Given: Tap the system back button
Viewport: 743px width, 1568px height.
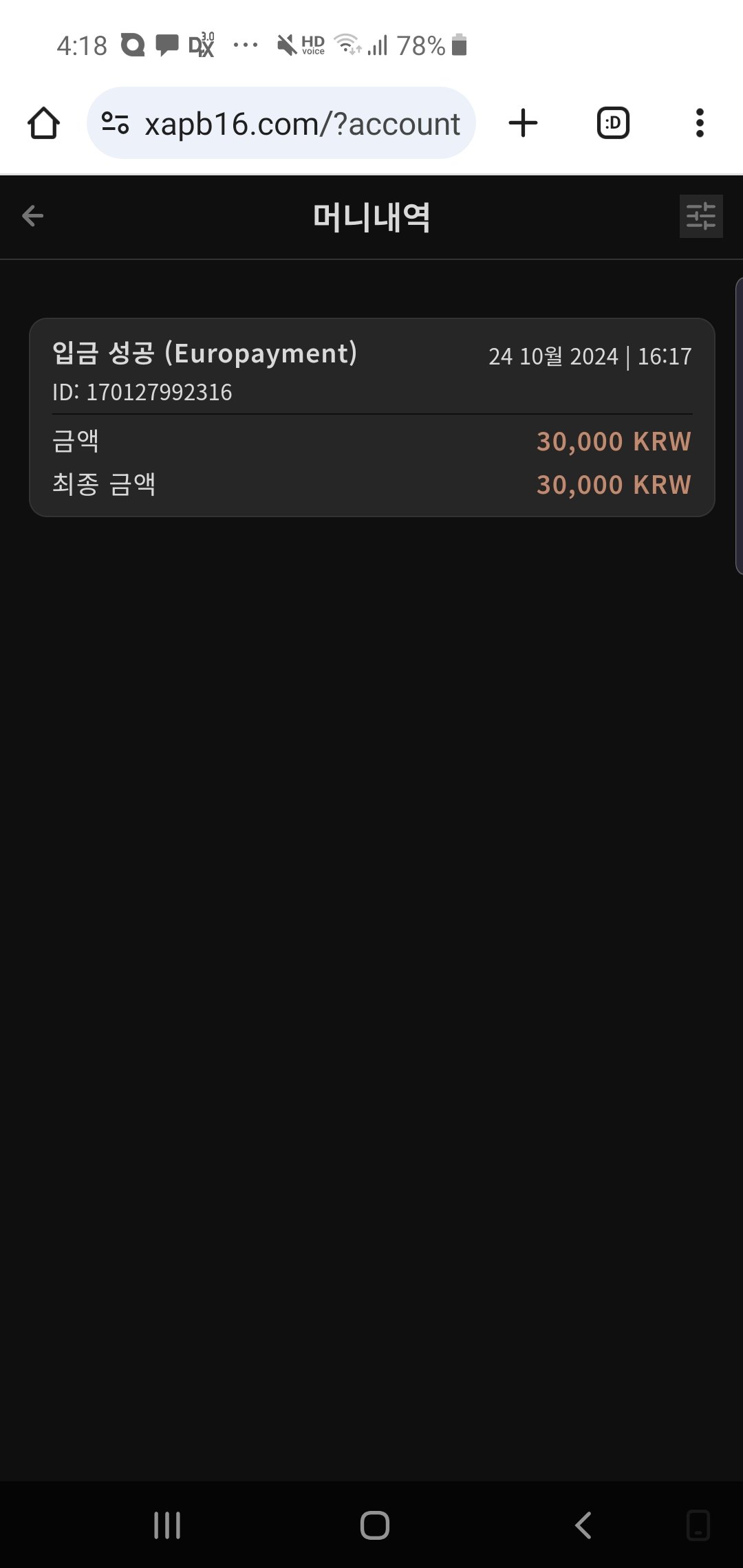Looking at the screenshot, I should (x=583, y=1525).
